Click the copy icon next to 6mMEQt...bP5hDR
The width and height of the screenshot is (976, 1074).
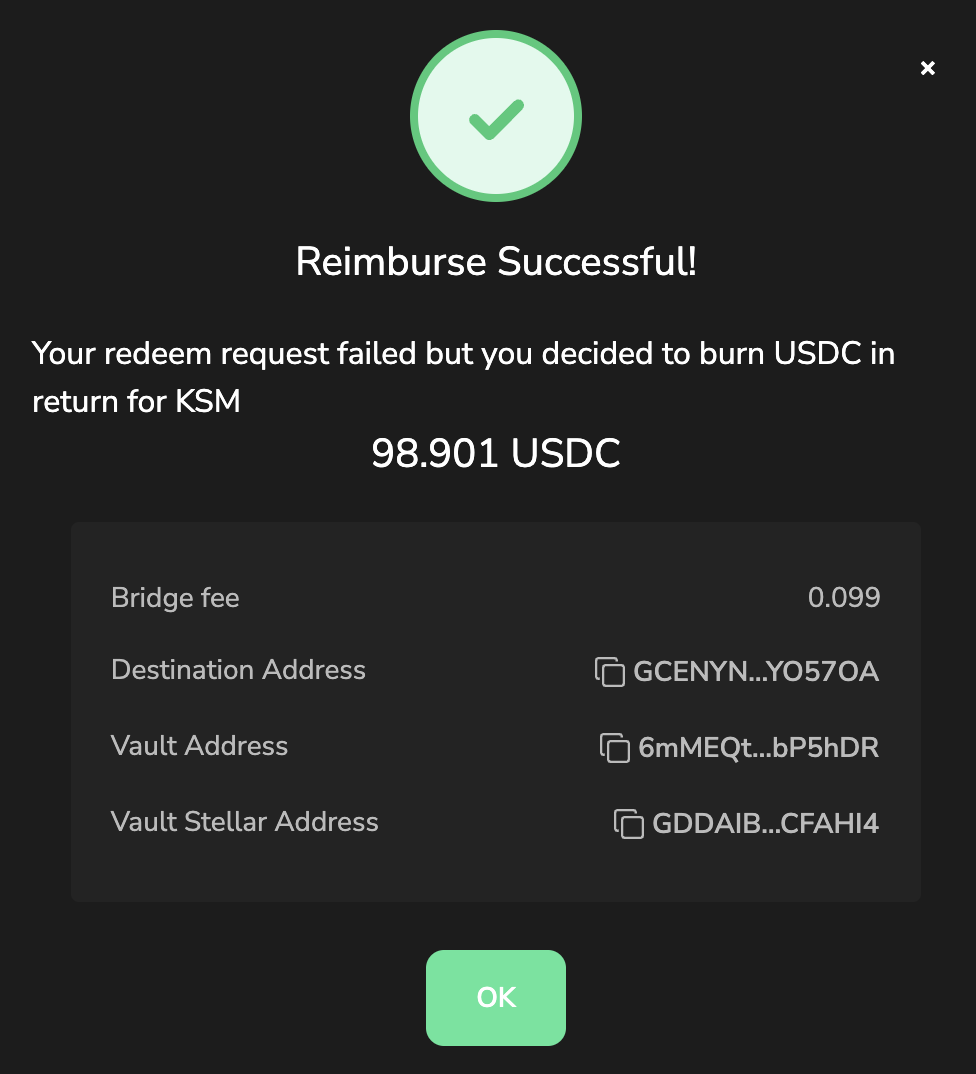pyautogui.click(x=615, y=748)
